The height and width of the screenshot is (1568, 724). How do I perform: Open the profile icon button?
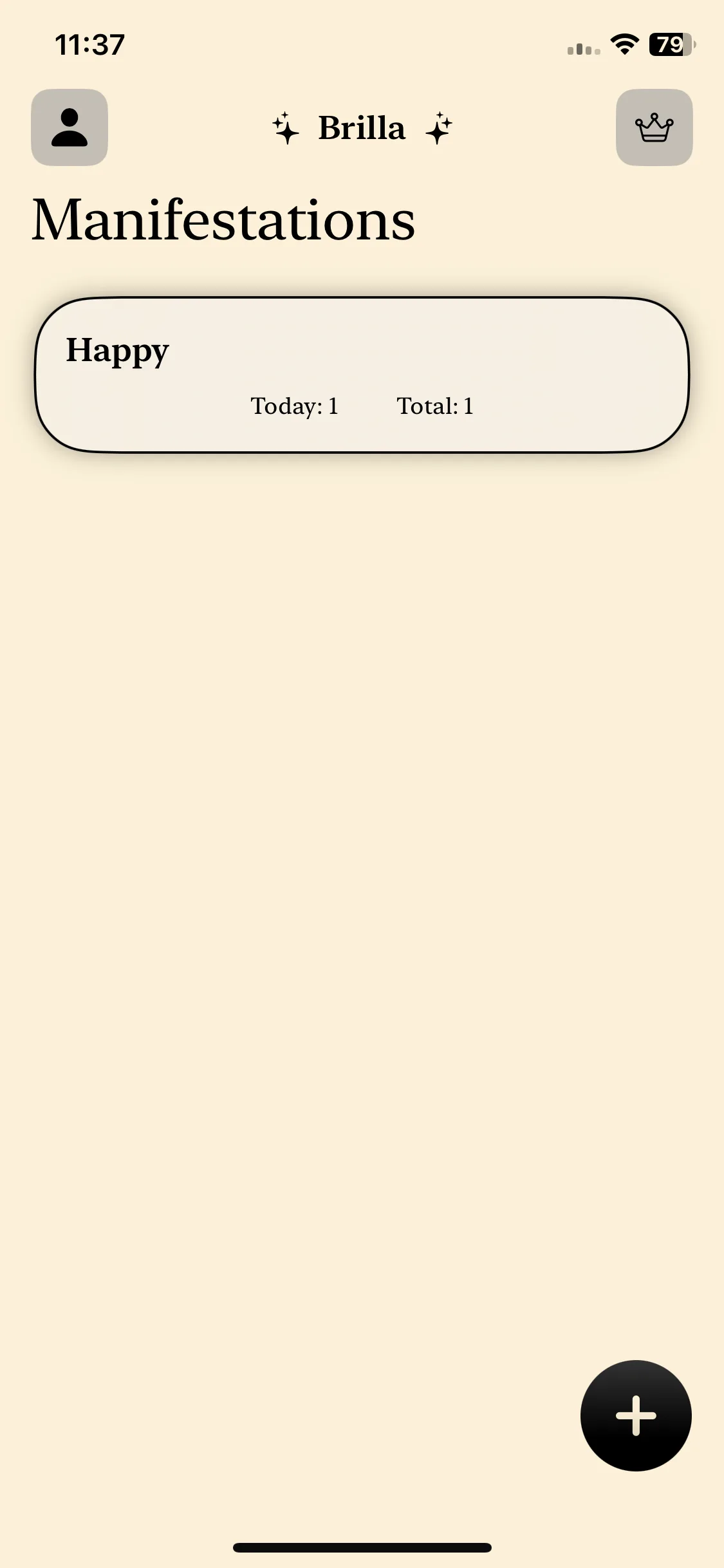click(70, 127)
